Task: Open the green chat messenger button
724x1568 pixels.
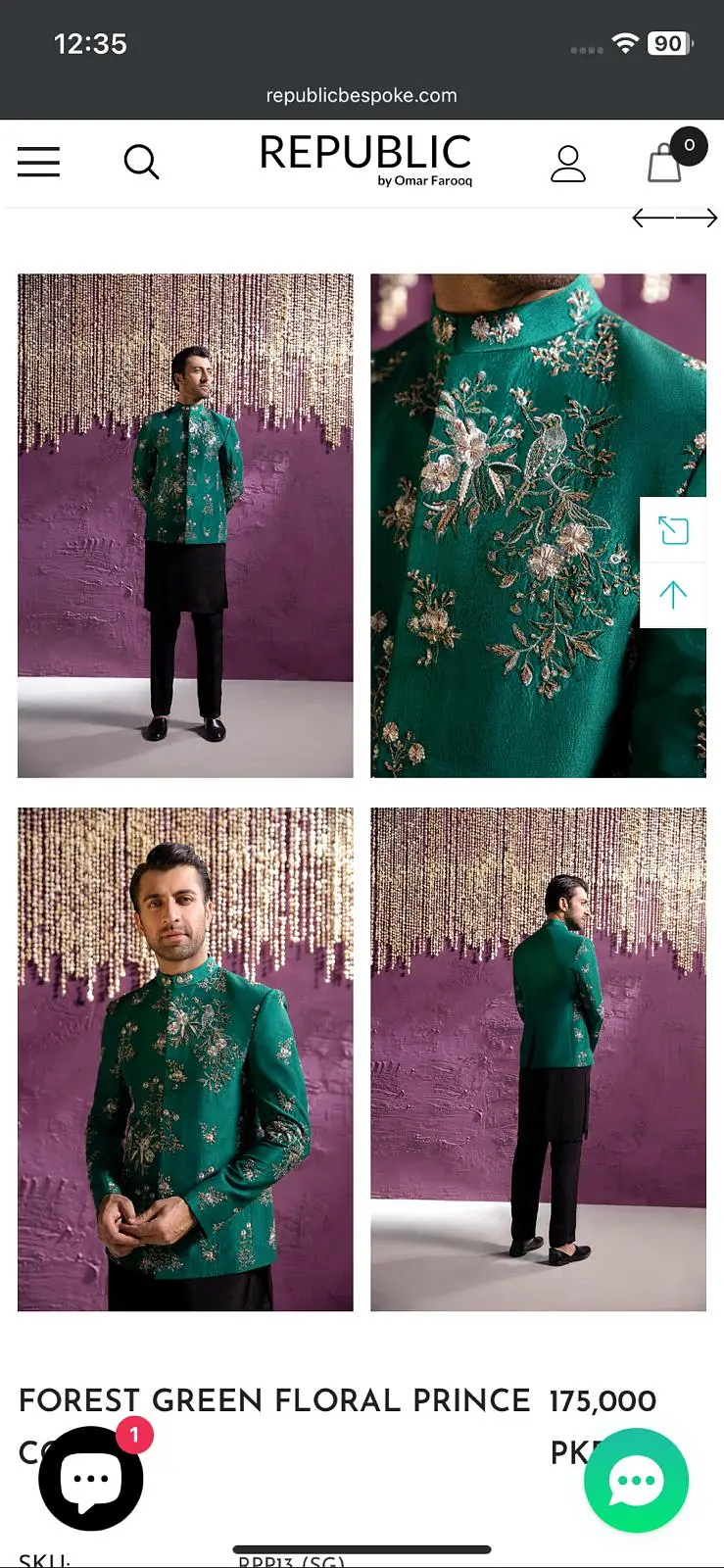Action: pyautogui.click(x=636, y=1480)
